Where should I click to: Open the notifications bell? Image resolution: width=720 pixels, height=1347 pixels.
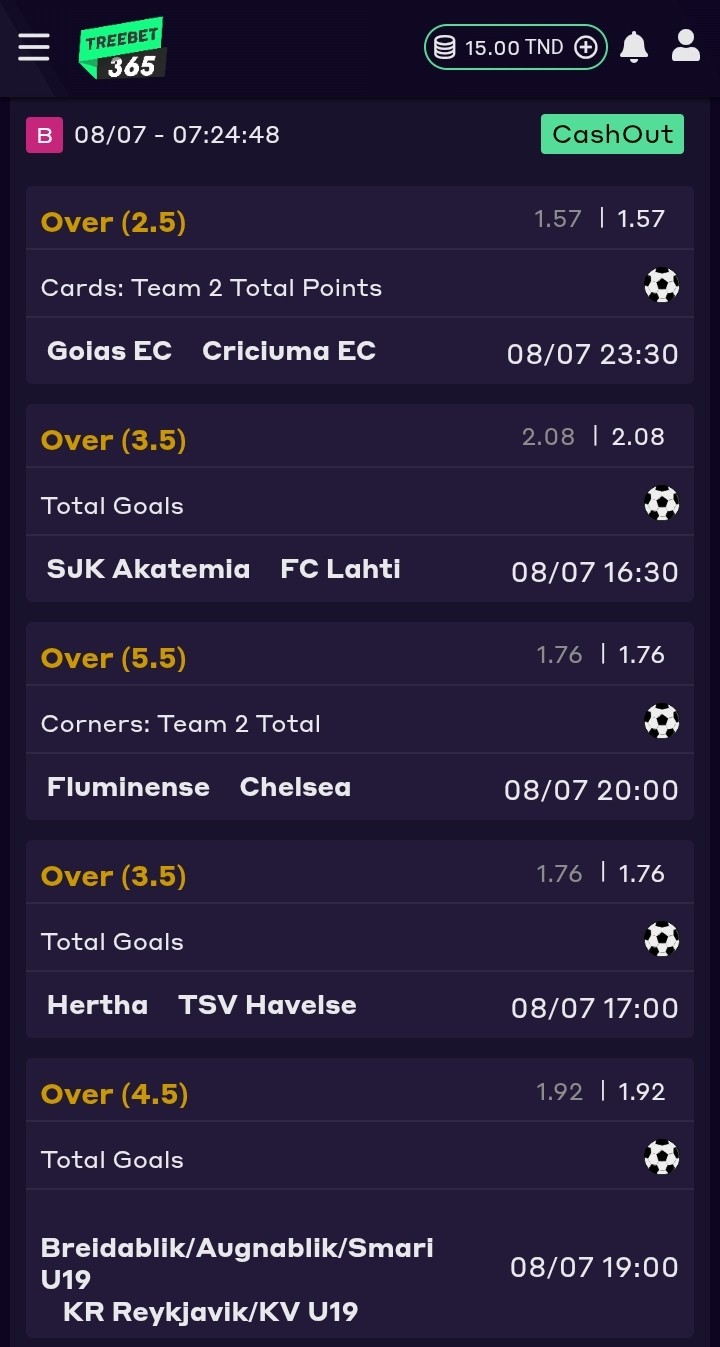(634, 47)
